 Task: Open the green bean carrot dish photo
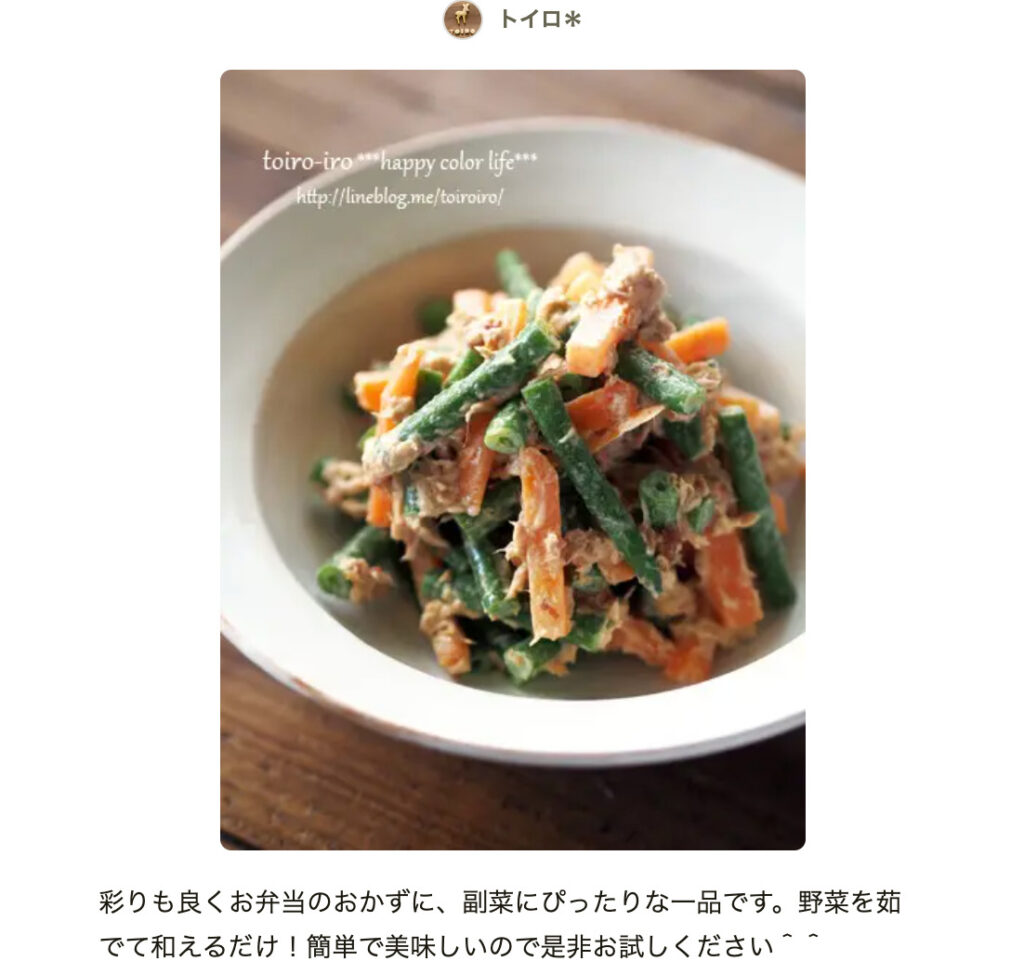point(512,460)
